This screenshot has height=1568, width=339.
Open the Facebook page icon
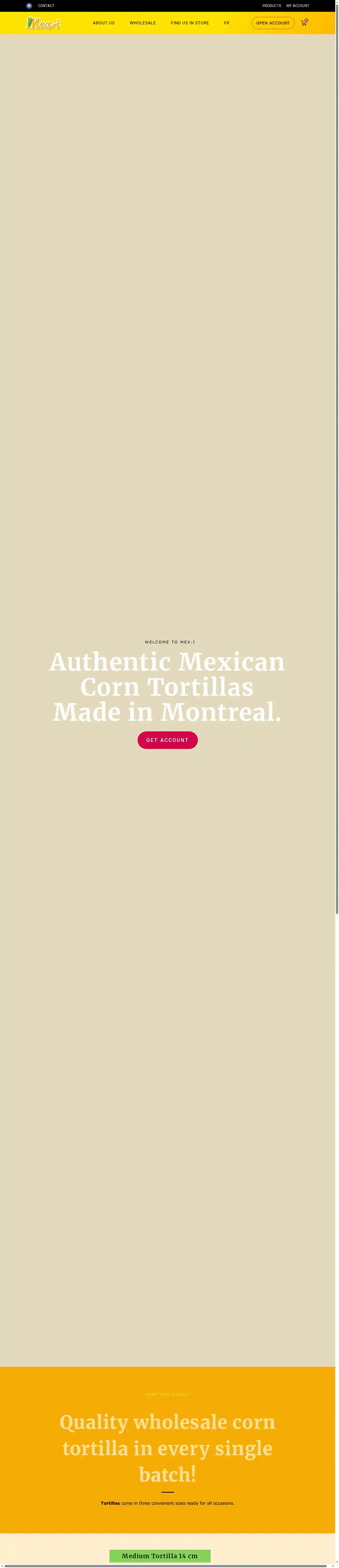[x=29, y=6]
